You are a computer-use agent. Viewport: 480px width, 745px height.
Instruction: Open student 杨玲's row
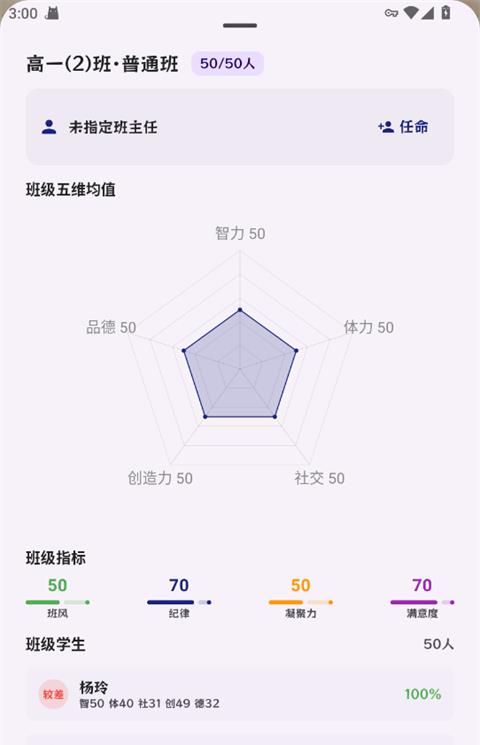240,694
